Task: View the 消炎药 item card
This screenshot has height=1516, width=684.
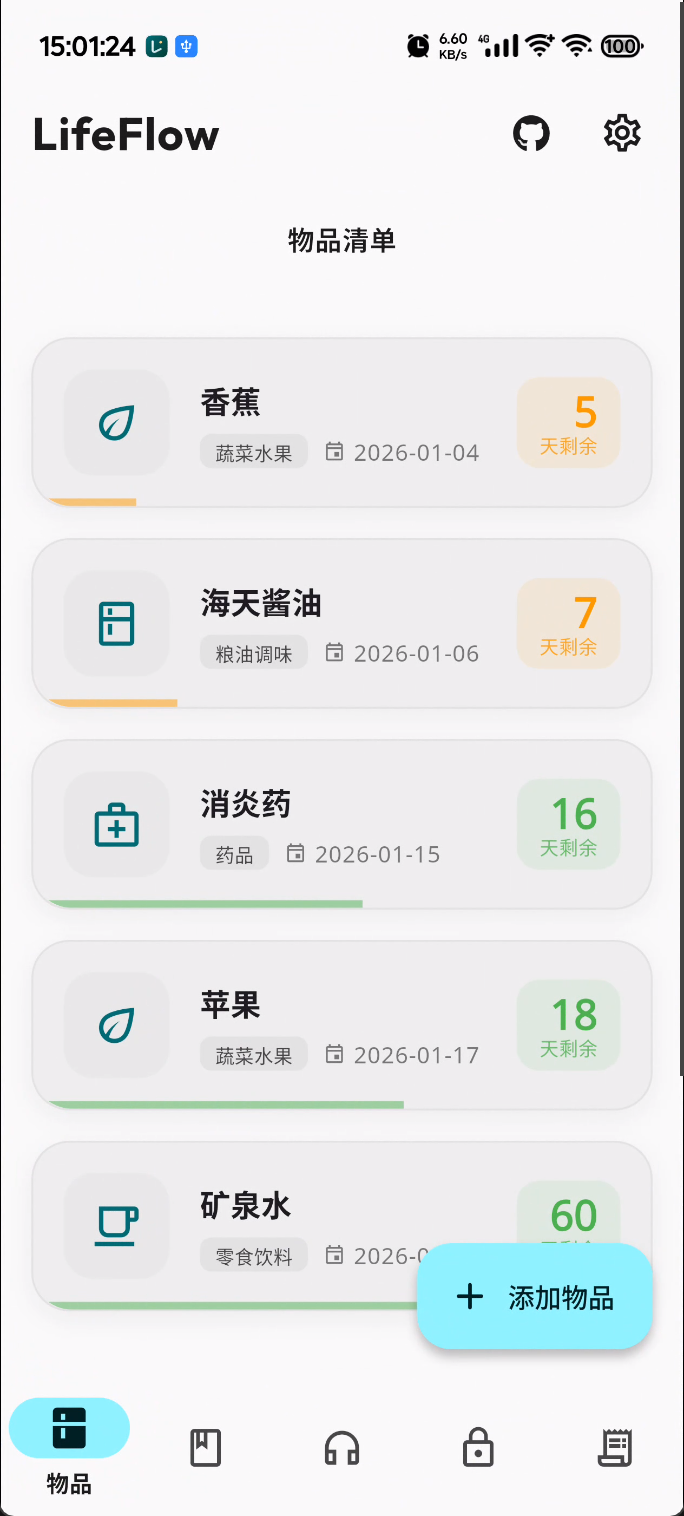Action: [342, 824]
